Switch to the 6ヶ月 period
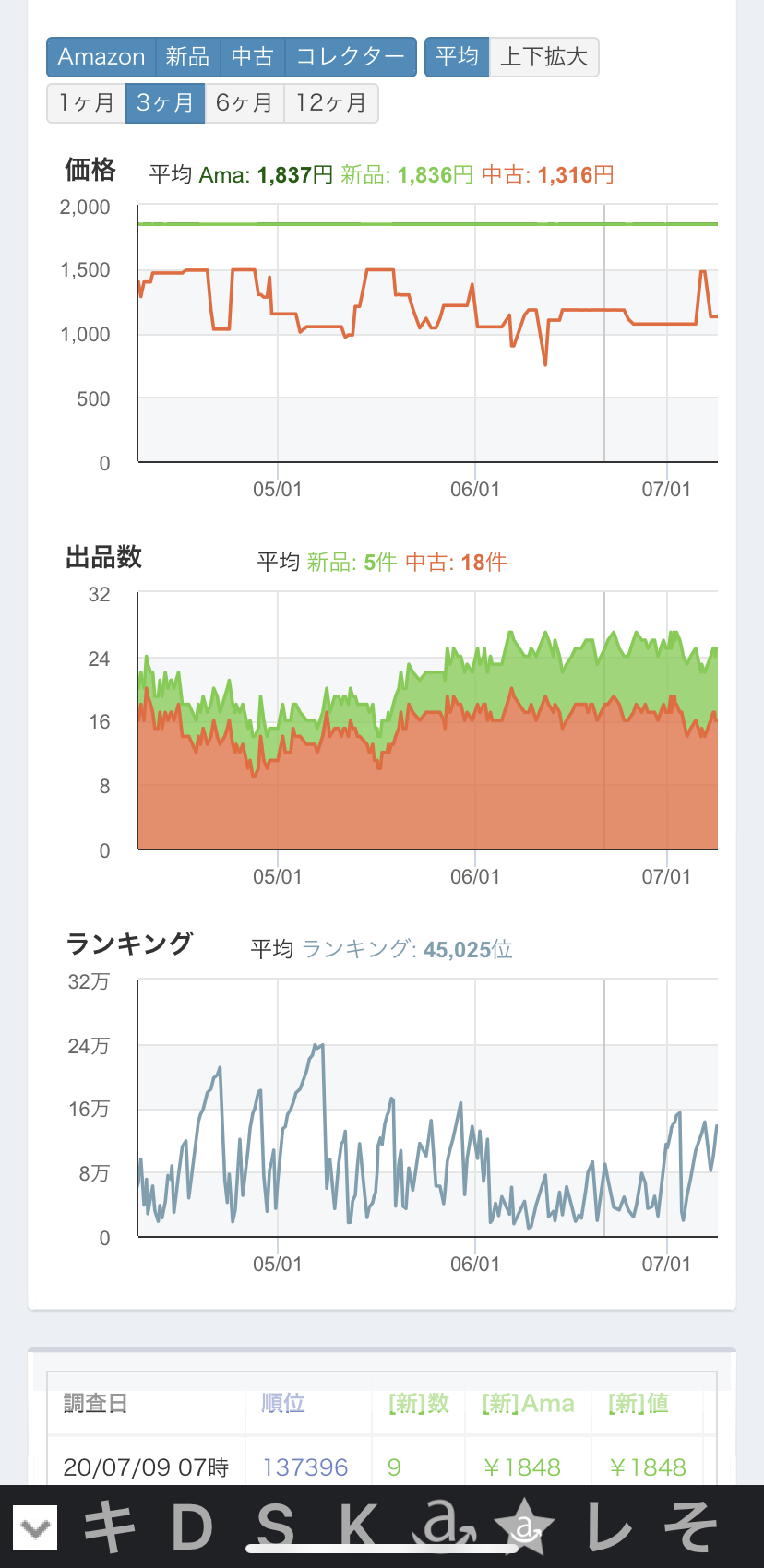This screenshot has width=764, height=1568. [244, 102]
